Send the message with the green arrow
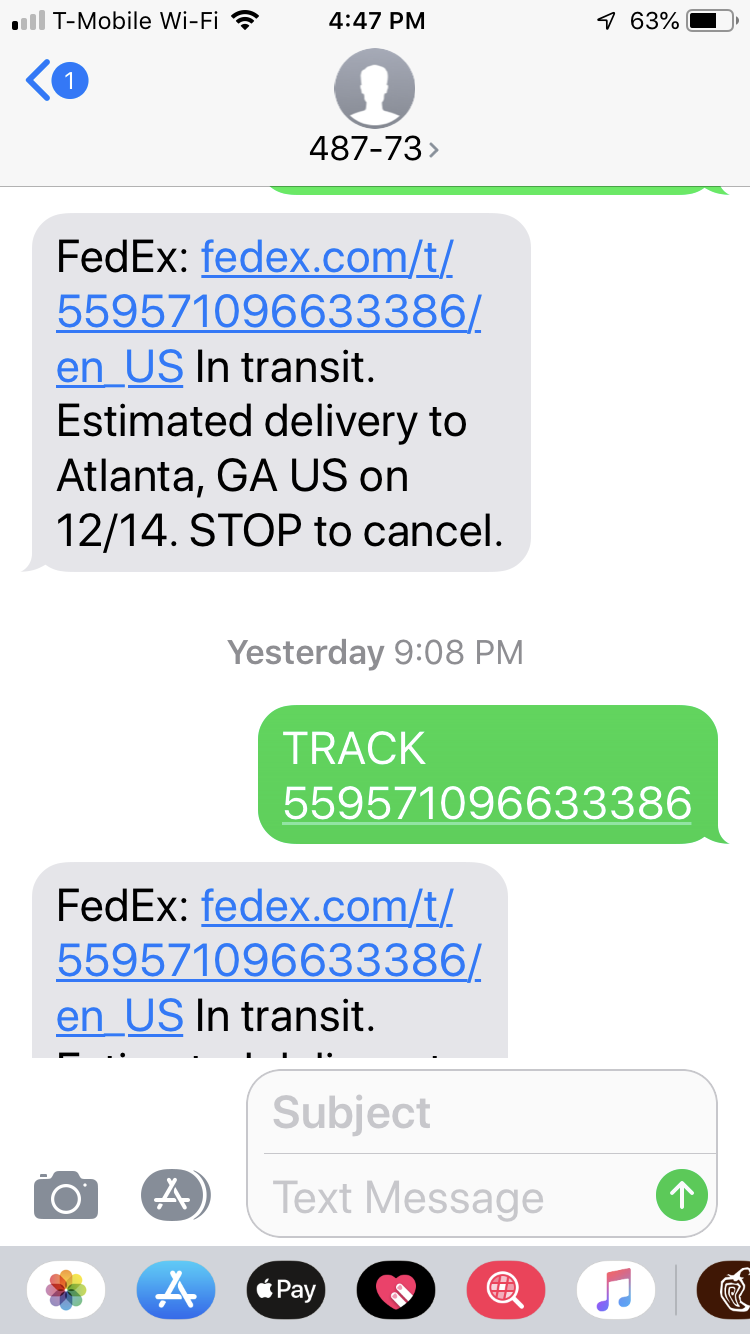 pos(682,1194)
